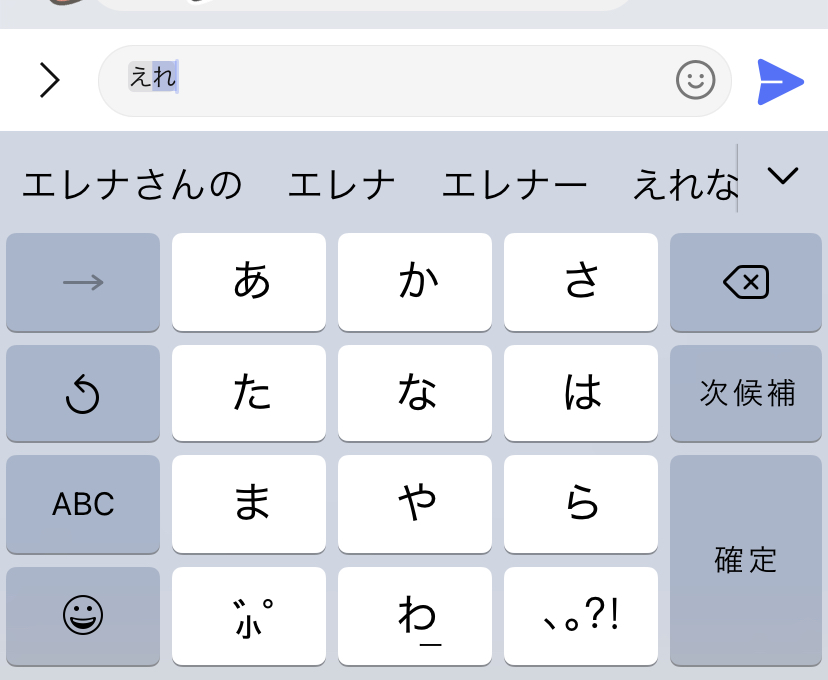Pick the エレナー suggestion
828x680 pixels.
click(x=514, y=185)
